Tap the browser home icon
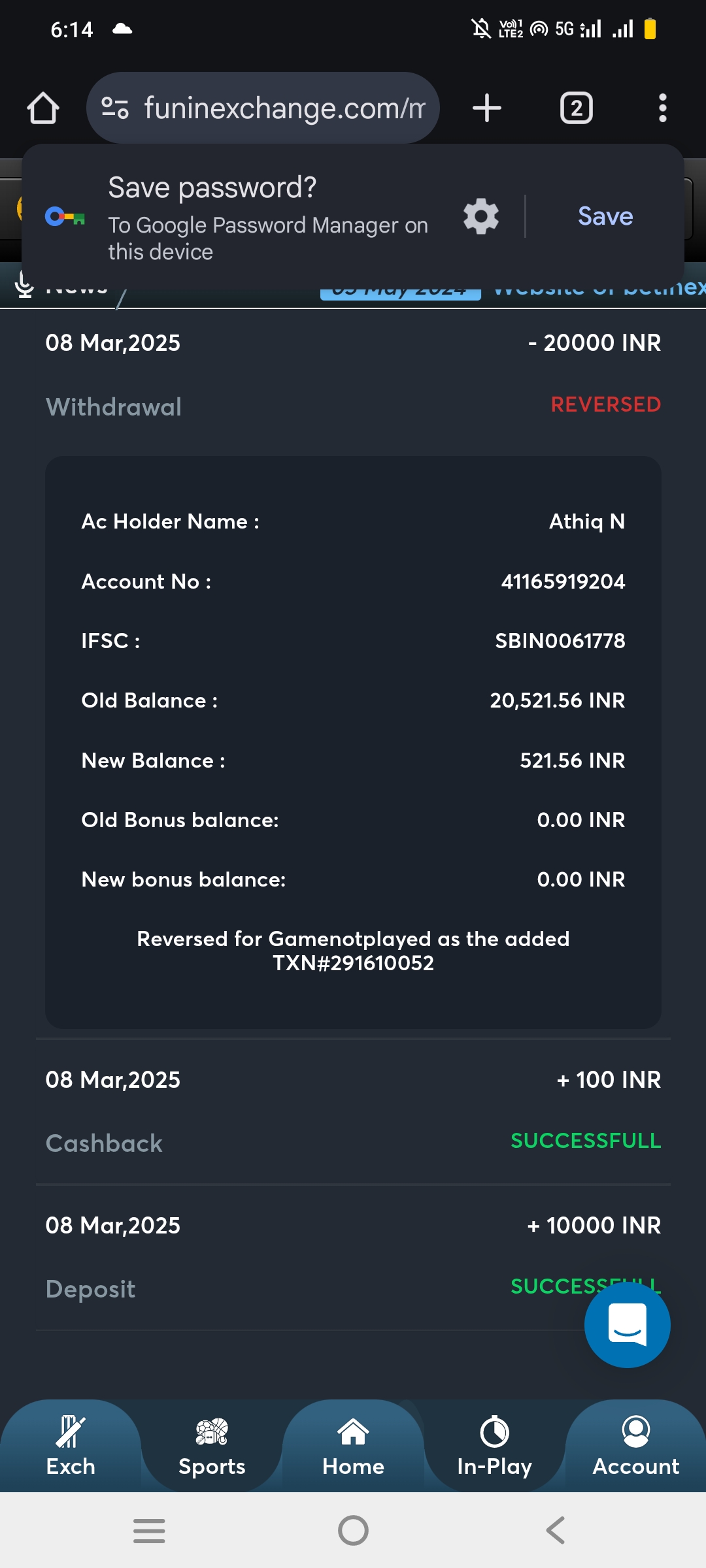Image resolution: width=706 pixels, height=1568 pixels. pyautogui.click(x=43, y=108)
